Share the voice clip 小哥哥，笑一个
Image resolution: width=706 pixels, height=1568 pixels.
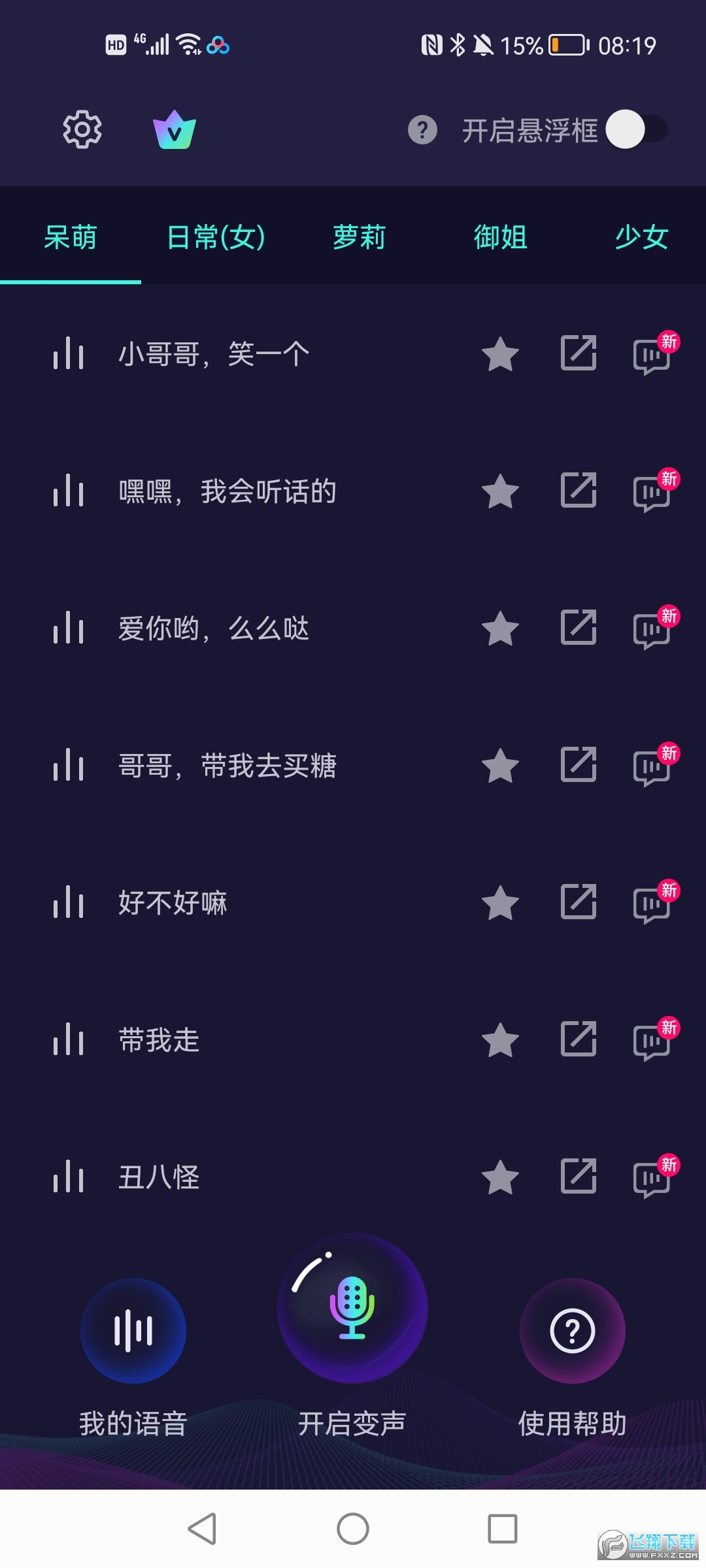578,353
